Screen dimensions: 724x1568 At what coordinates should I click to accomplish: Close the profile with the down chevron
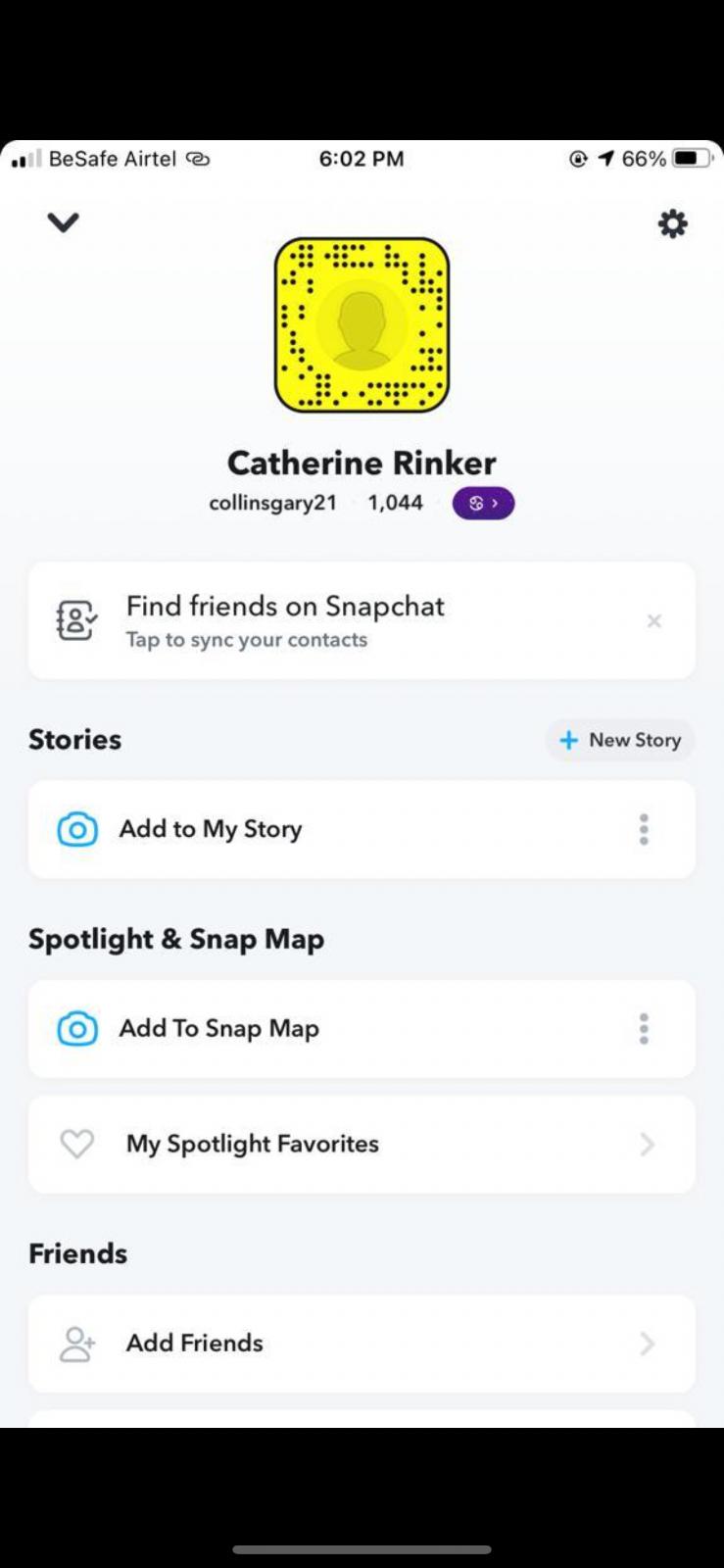click(63, 223)
